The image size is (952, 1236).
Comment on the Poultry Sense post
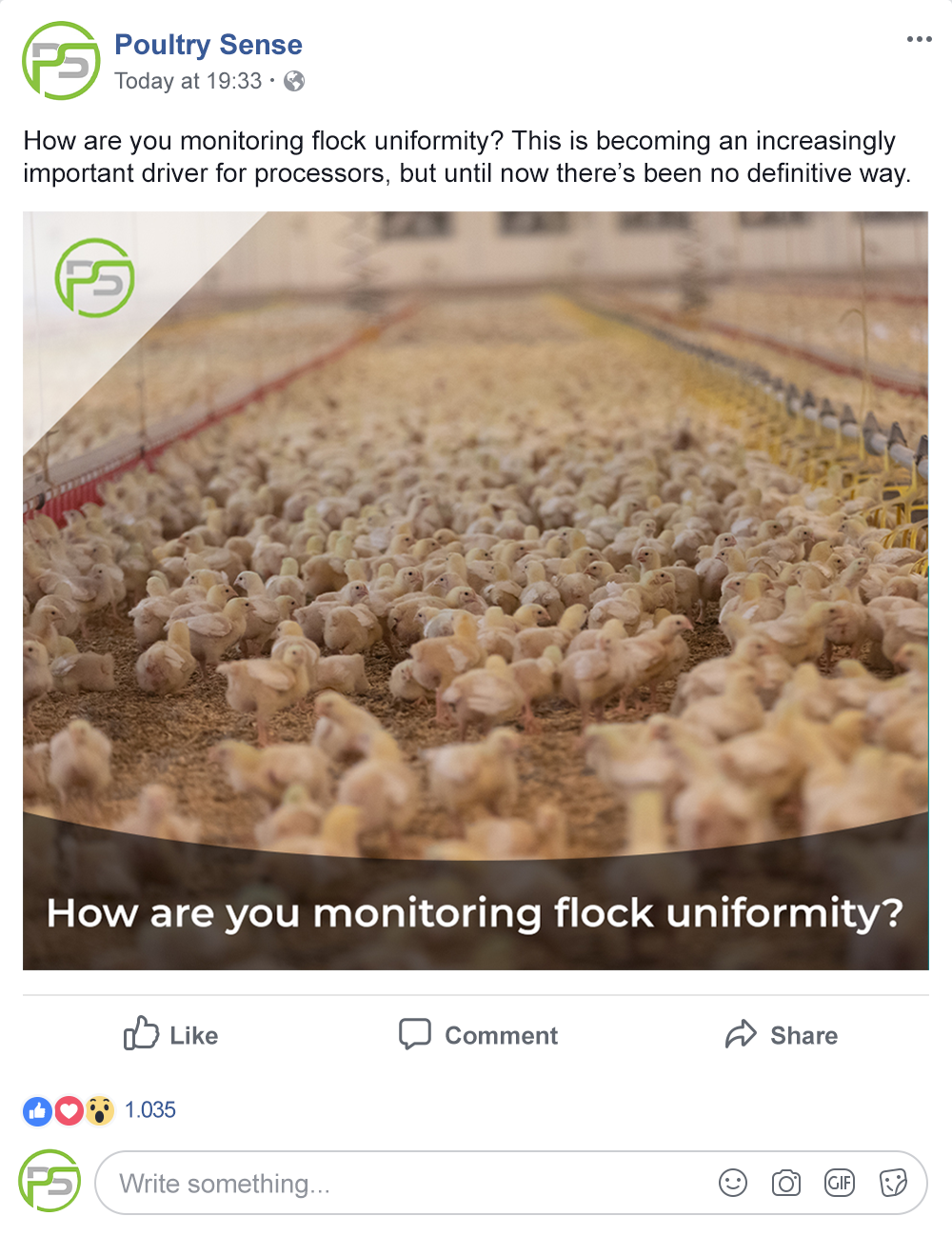coord(479,1035)
